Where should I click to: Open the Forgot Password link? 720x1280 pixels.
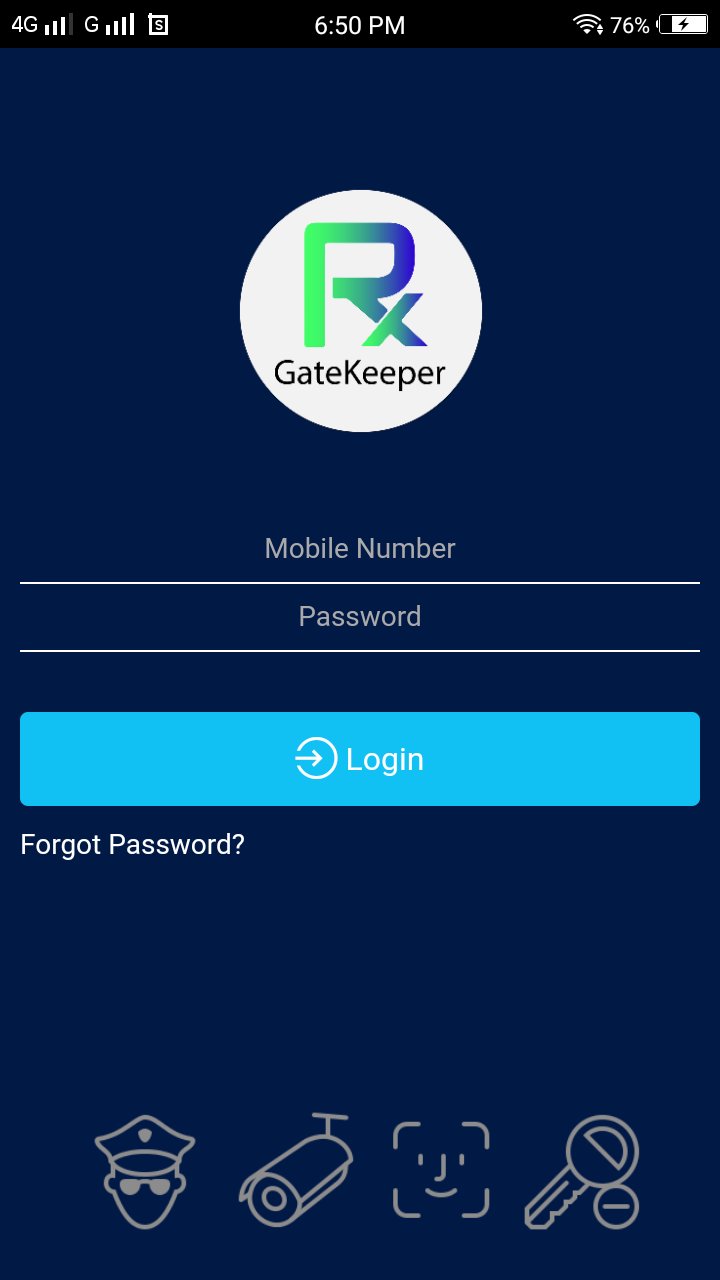[132, 845]
